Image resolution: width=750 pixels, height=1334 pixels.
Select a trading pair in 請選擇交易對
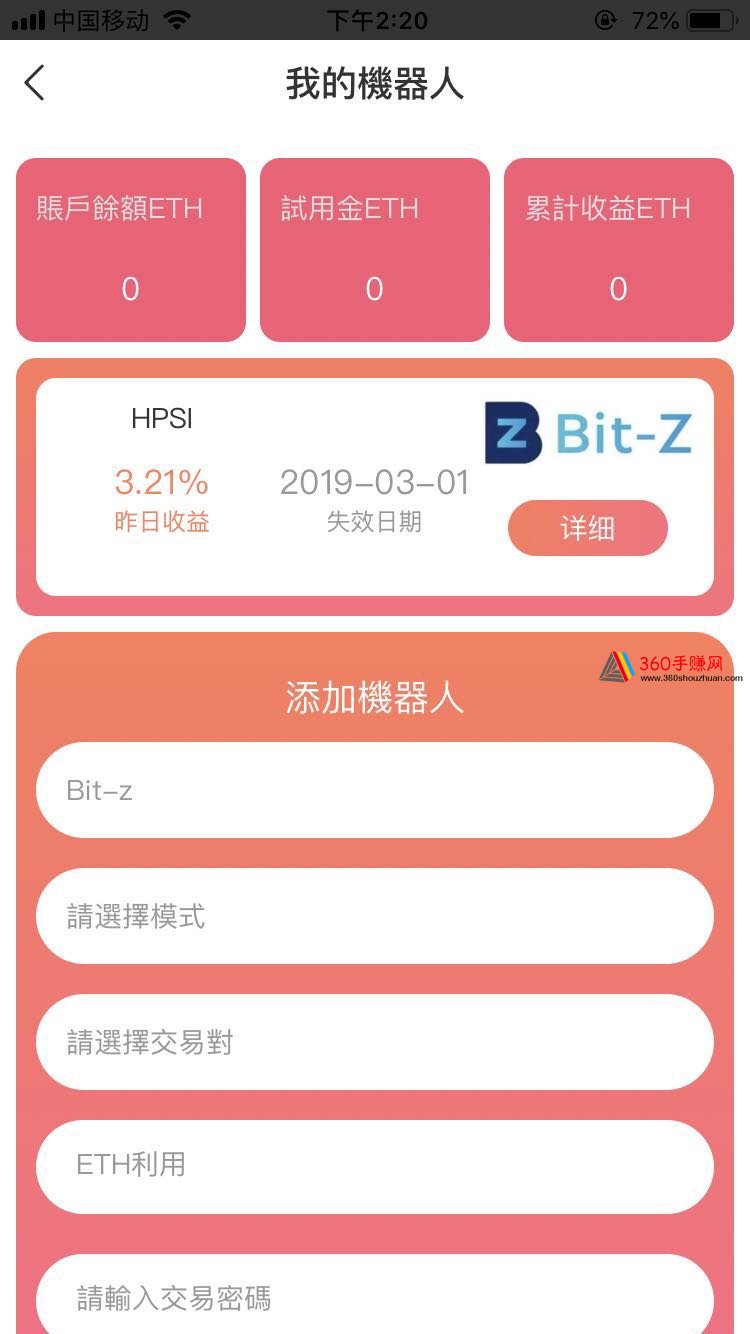[x=375, y=1042]
